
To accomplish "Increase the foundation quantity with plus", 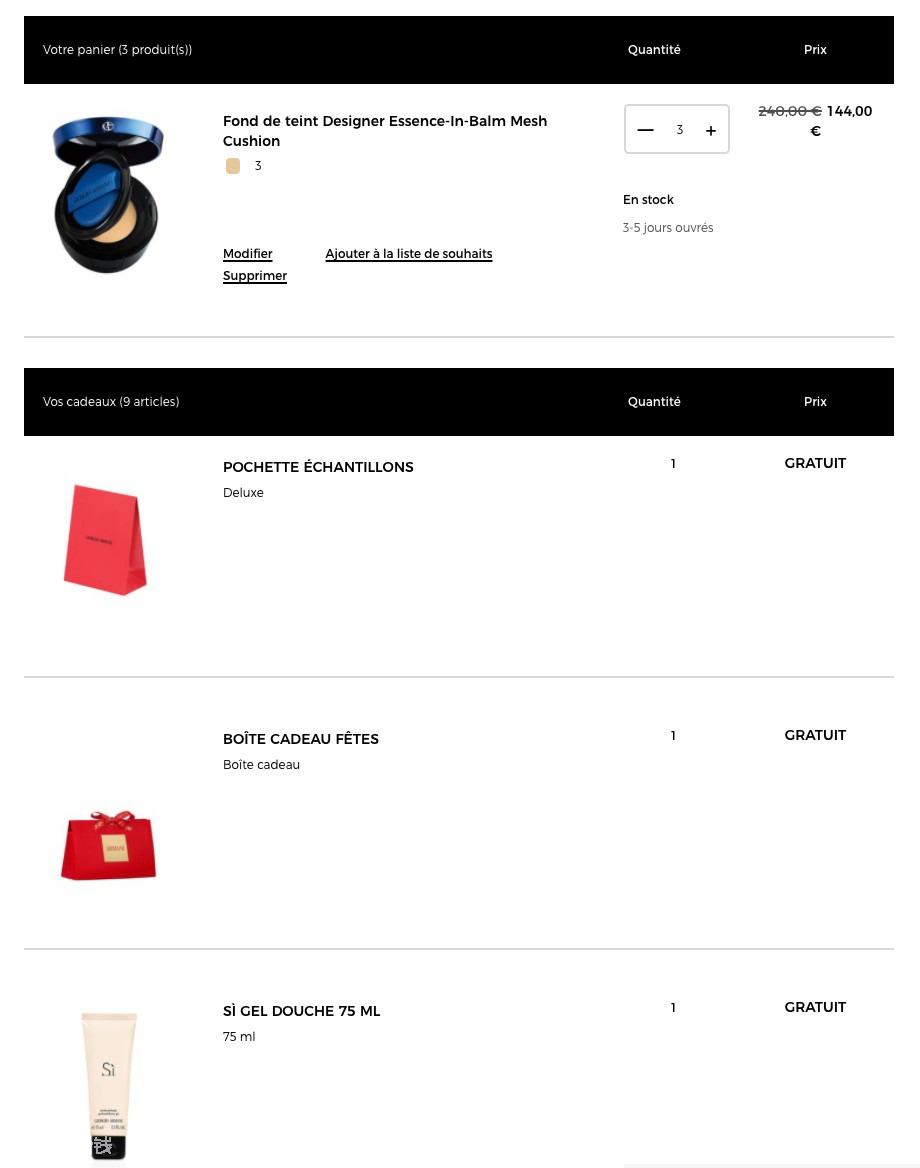I will [x=711, y=130].
